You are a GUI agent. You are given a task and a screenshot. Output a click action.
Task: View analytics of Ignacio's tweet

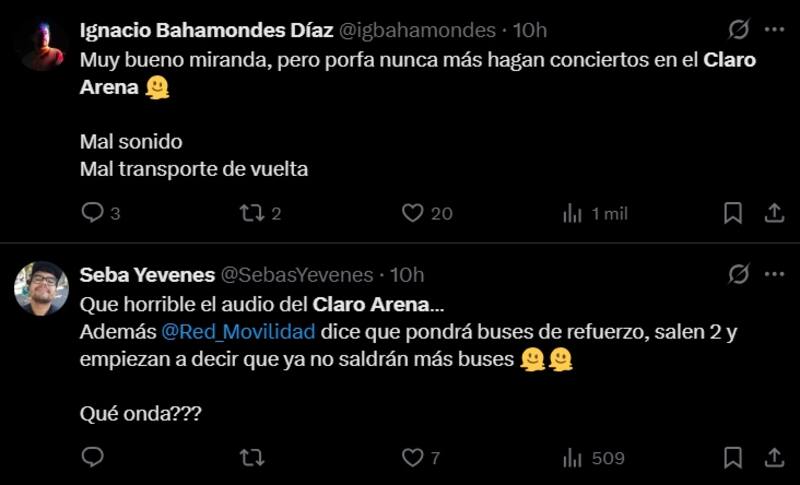pyautogui.click(x=573, y=213)
